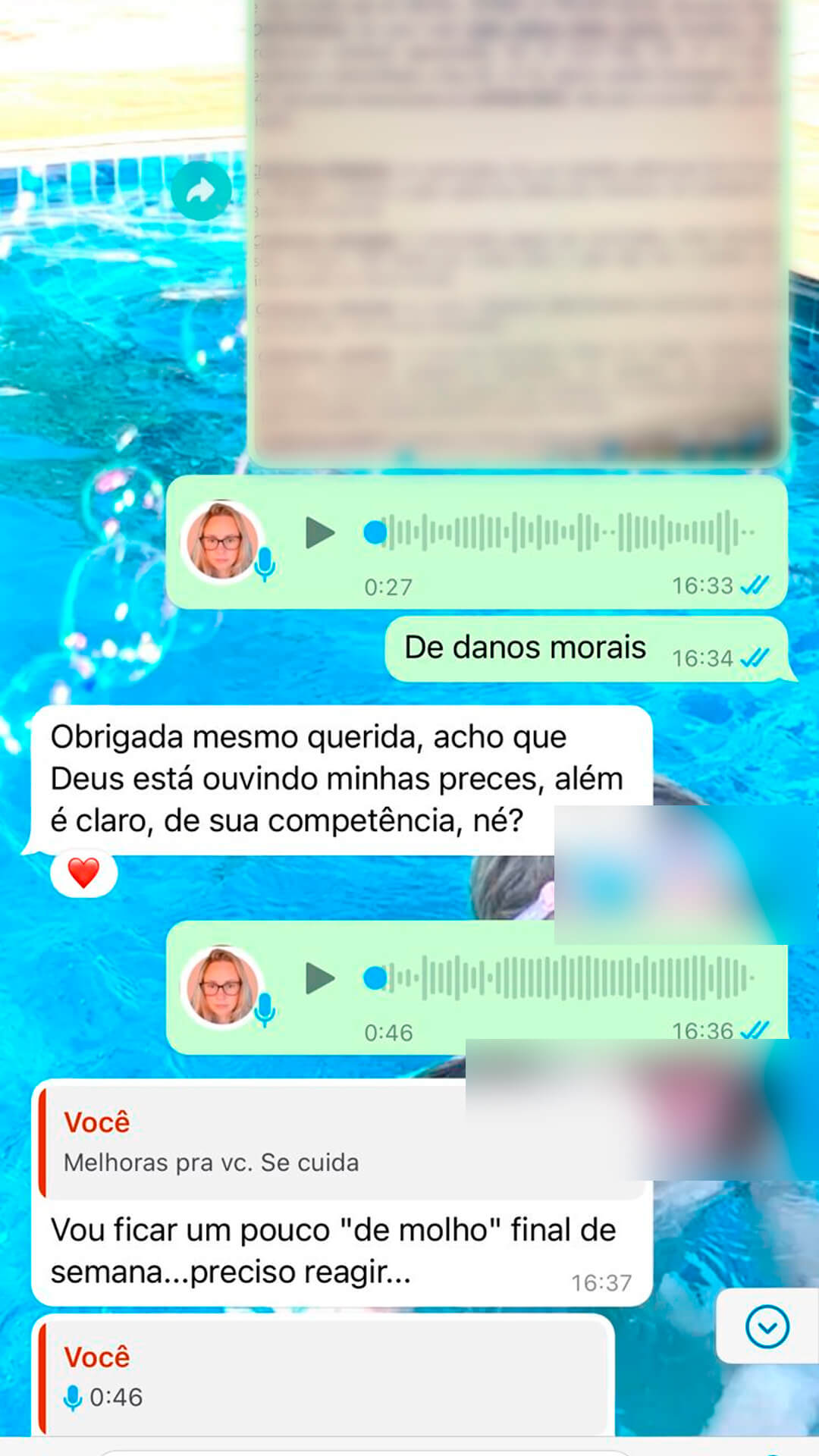The height and width of the screenshot is (1456, 819).
Task: Tap the 'Vou ficar um pouco de molho' message
Action: click(334, 1247)
